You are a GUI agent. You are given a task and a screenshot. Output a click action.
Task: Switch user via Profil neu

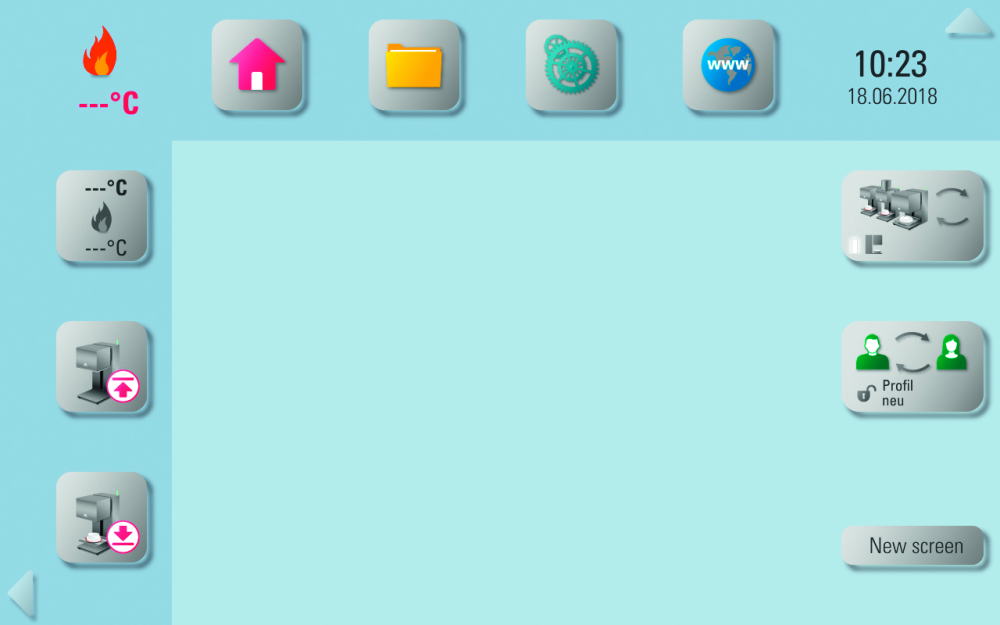912,367
